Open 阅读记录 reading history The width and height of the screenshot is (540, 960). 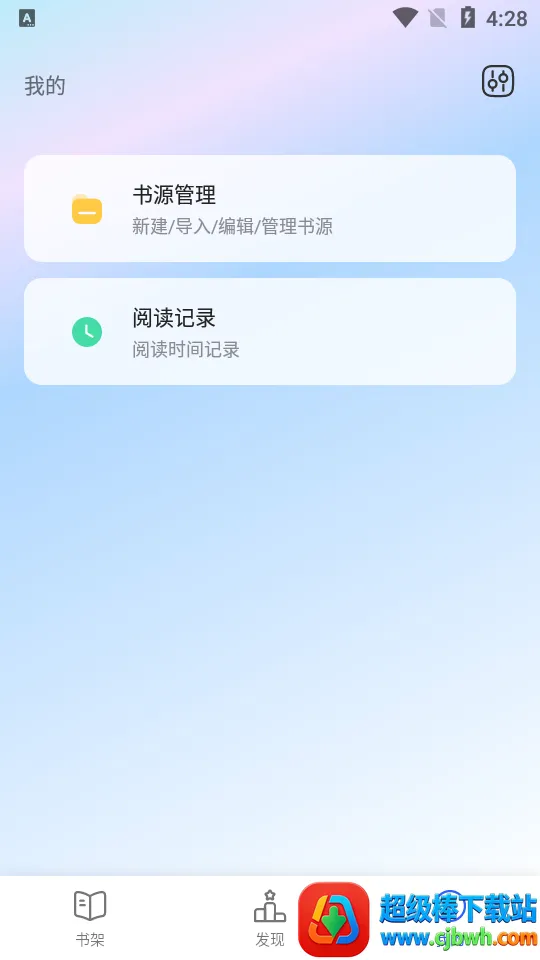coord(270,332)
